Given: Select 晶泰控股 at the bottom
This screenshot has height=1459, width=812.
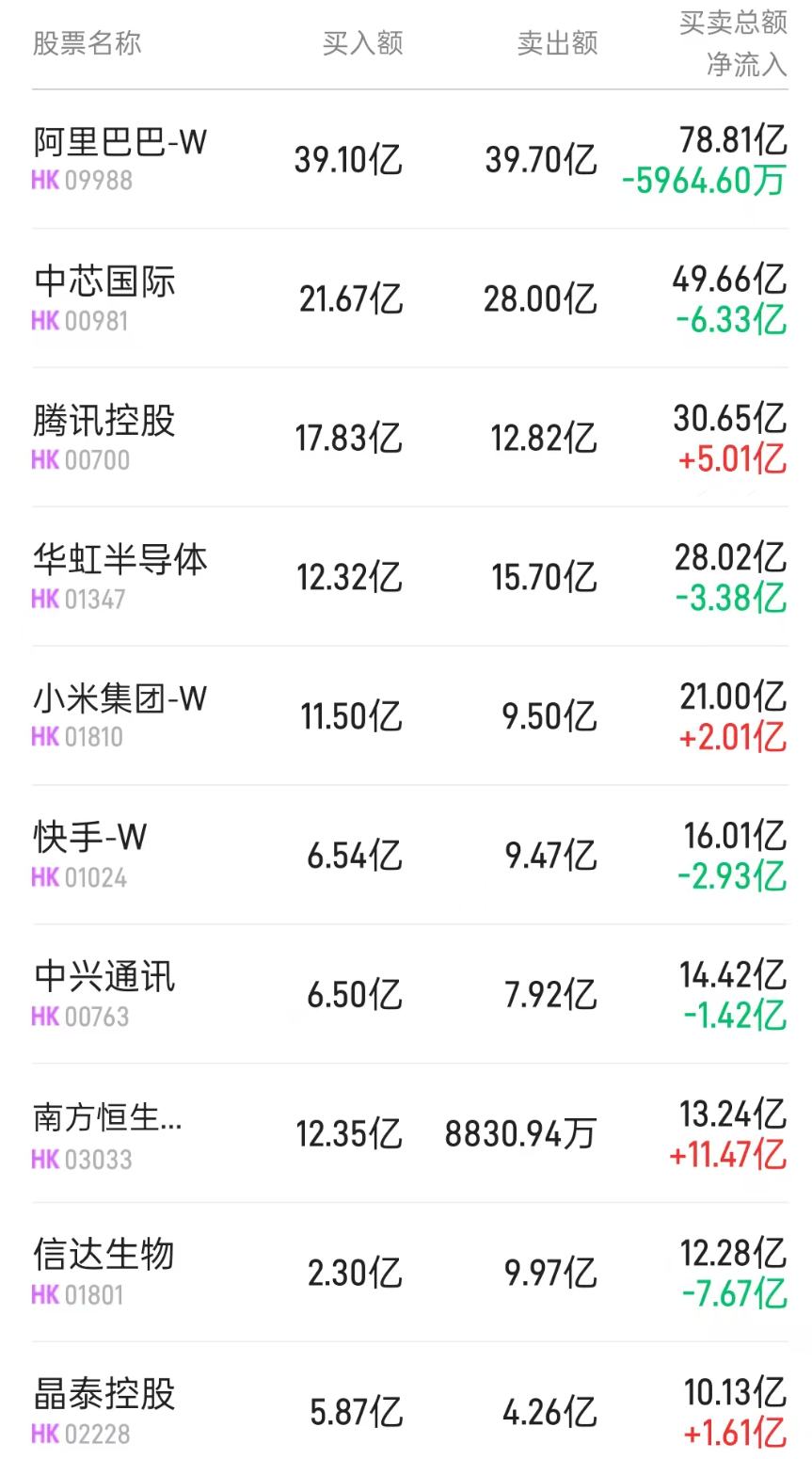Looking at the screenshot, I should (x=103, y=1397).
